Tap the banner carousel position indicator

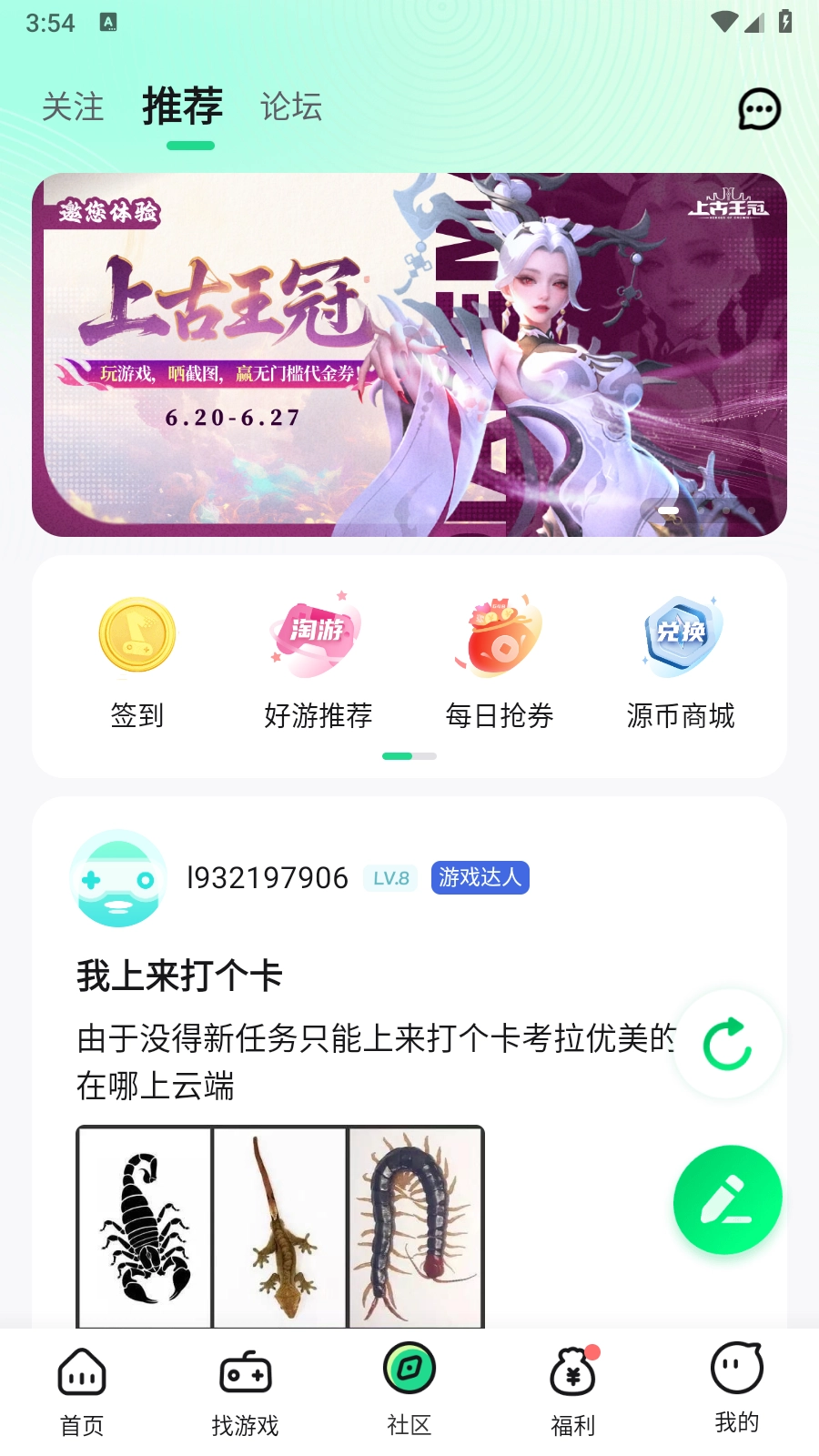pos(671,511)
